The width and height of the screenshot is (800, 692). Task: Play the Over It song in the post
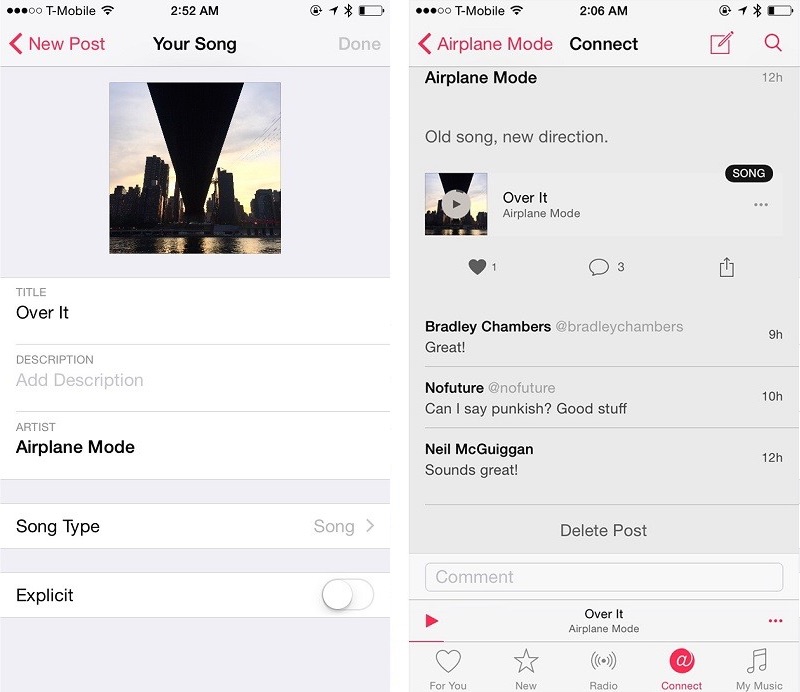click(x=456, y=204)
